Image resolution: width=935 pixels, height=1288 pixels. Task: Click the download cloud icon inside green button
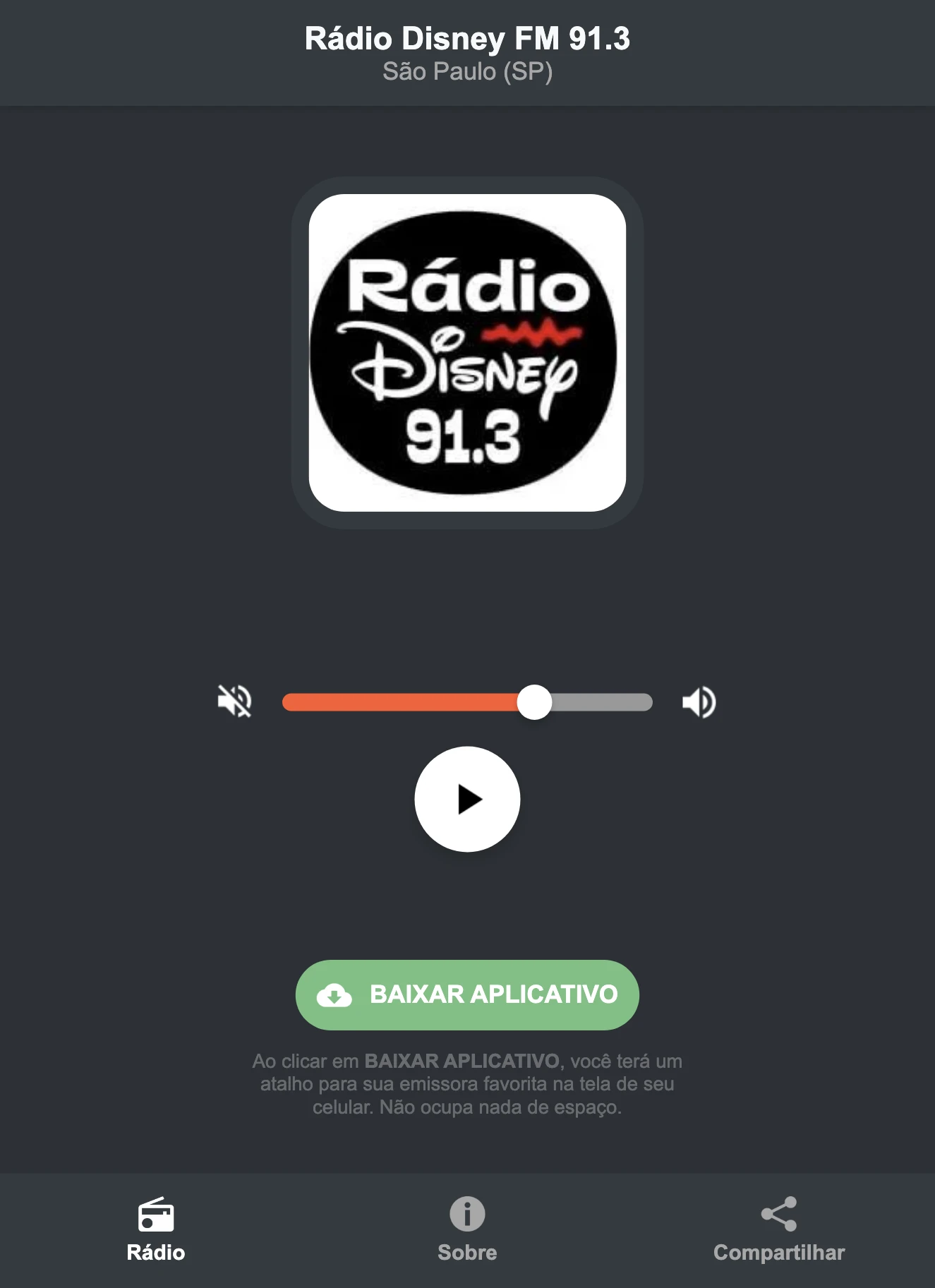[x=337, y=995]
